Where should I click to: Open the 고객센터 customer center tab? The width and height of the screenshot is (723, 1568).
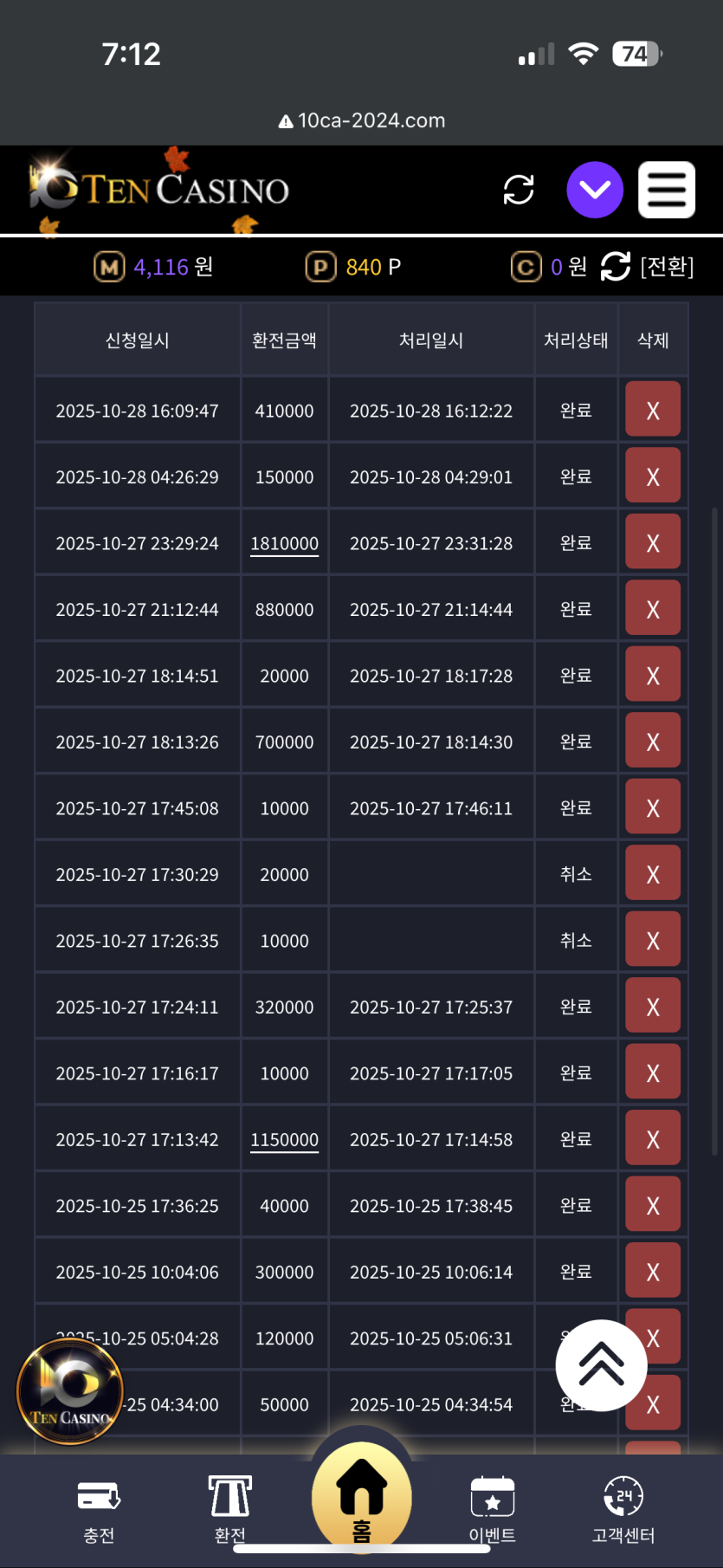(623, 1510)
